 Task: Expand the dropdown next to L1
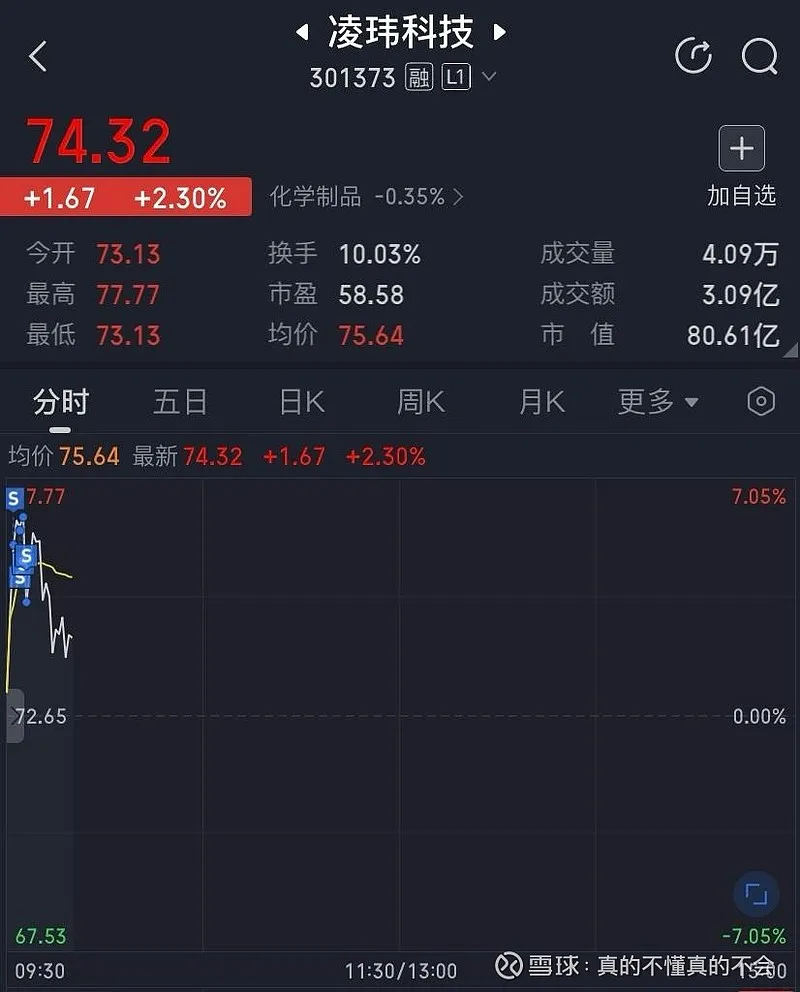[489, 77]
